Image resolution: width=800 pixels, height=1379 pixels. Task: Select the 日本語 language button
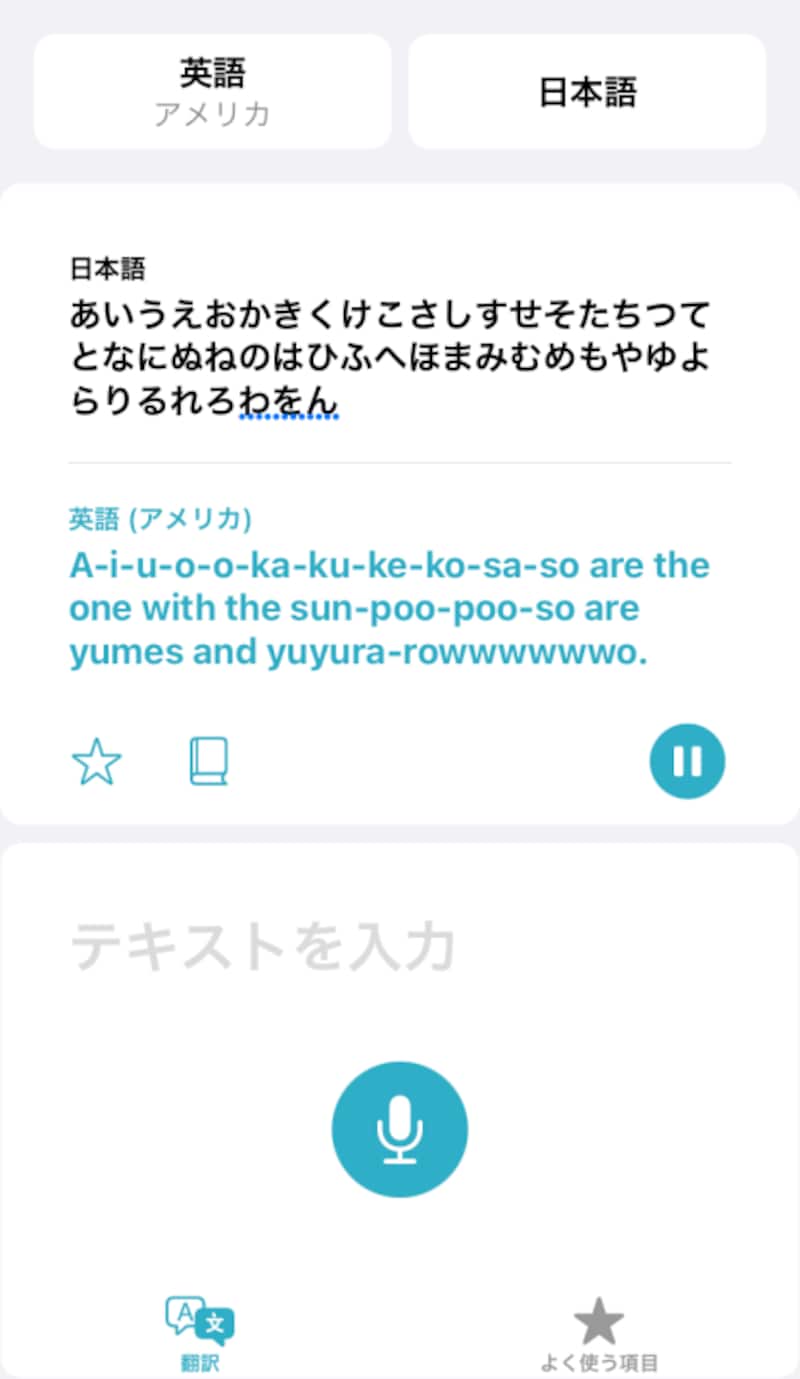587,92
